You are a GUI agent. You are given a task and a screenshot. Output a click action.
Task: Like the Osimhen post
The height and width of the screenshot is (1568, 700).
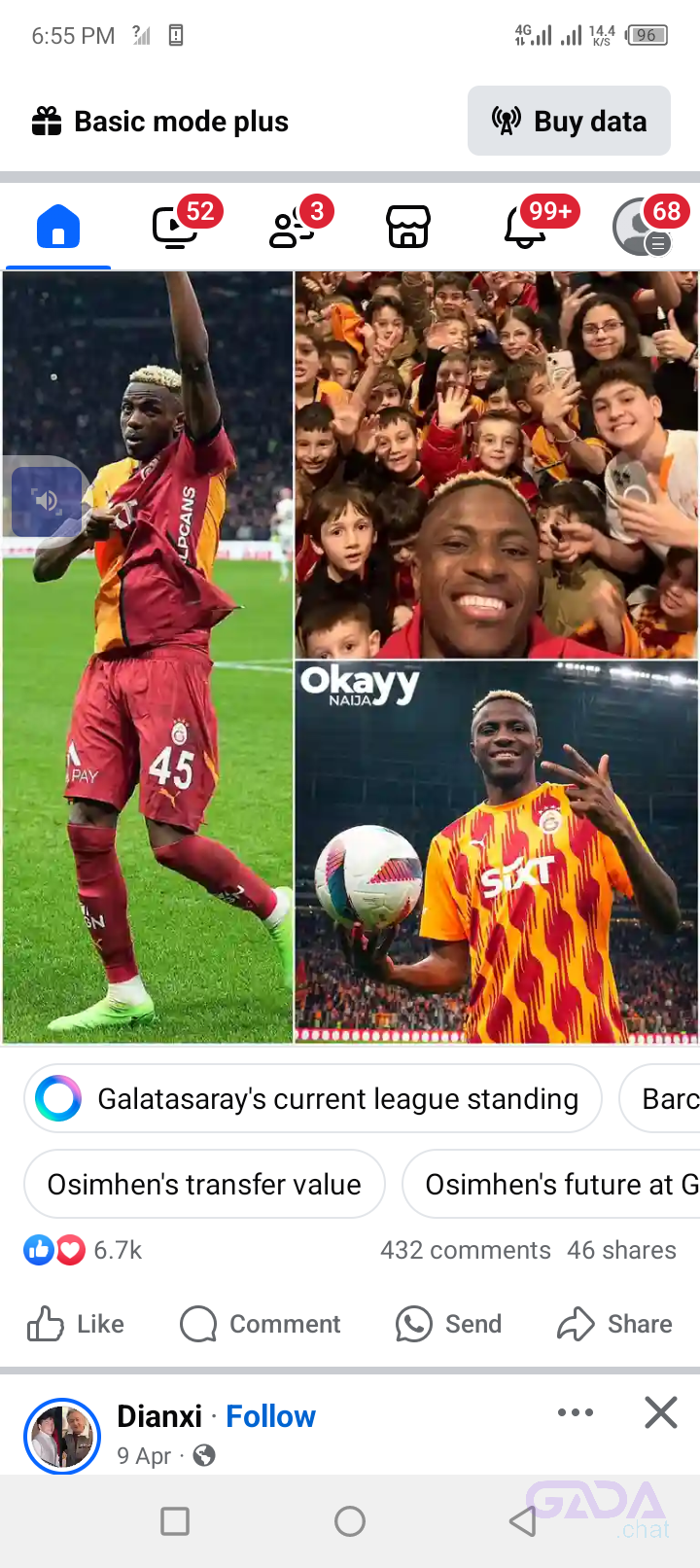[76, 1324]
